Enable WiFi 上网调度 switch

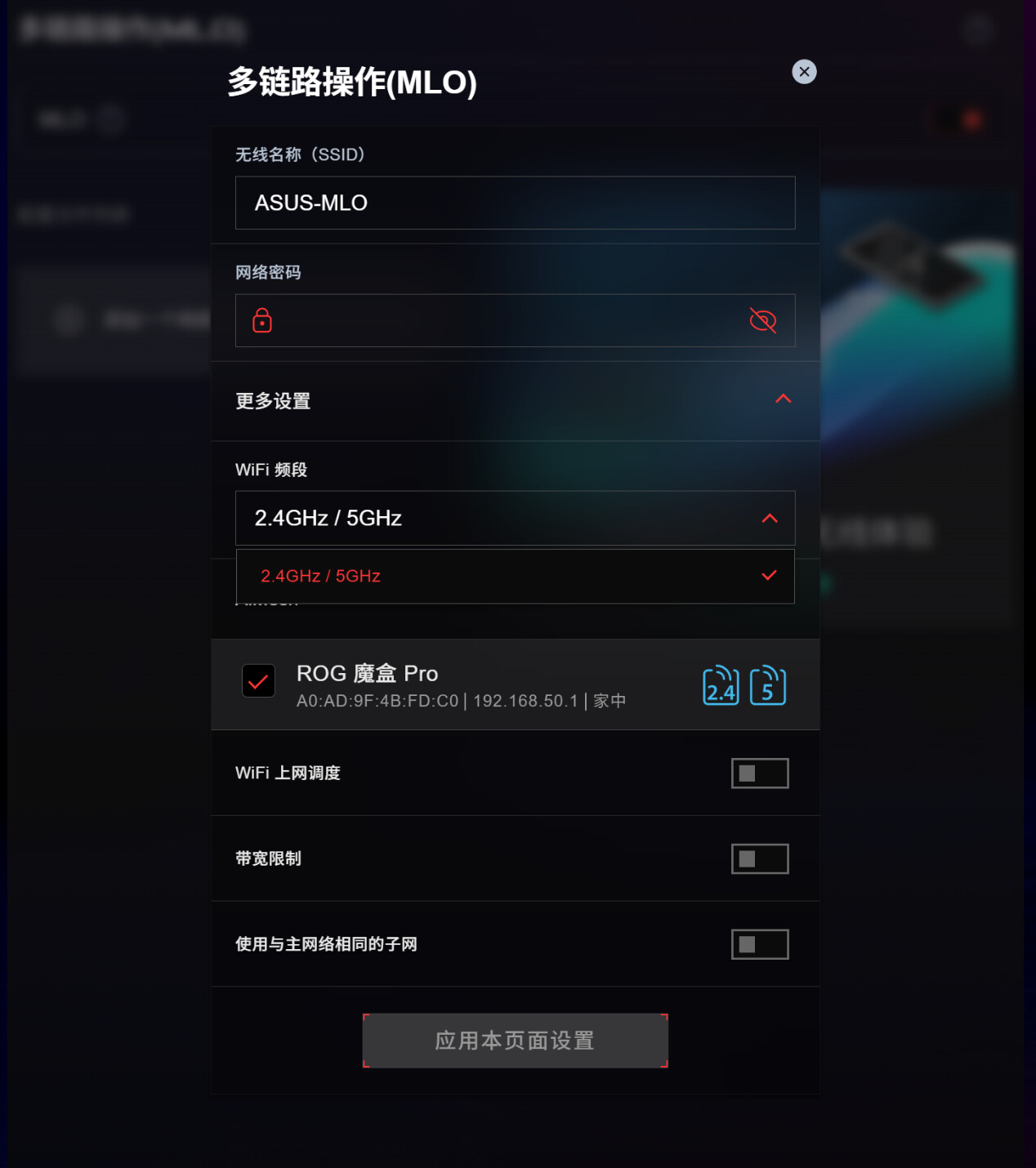[x=759, y=773]
